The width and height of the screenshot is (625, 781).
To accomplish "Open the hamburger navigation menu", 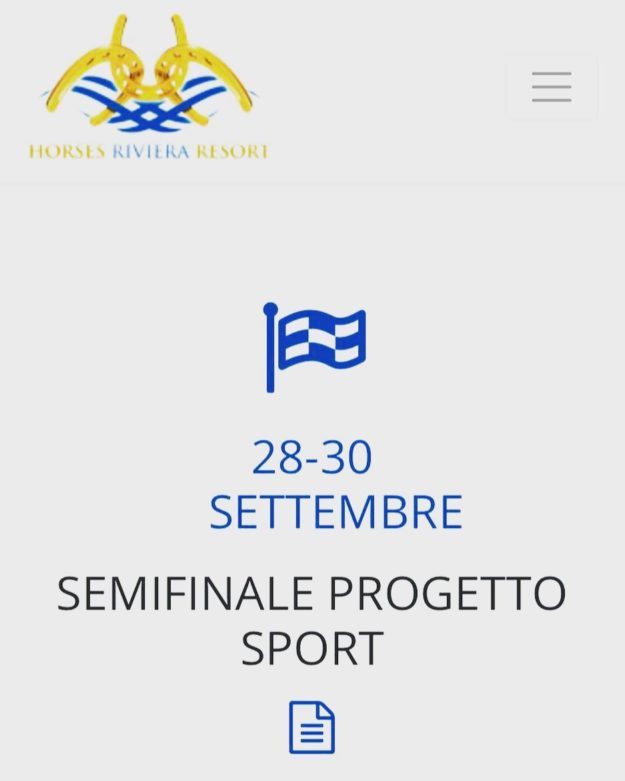I will click(x=551, y=87).
